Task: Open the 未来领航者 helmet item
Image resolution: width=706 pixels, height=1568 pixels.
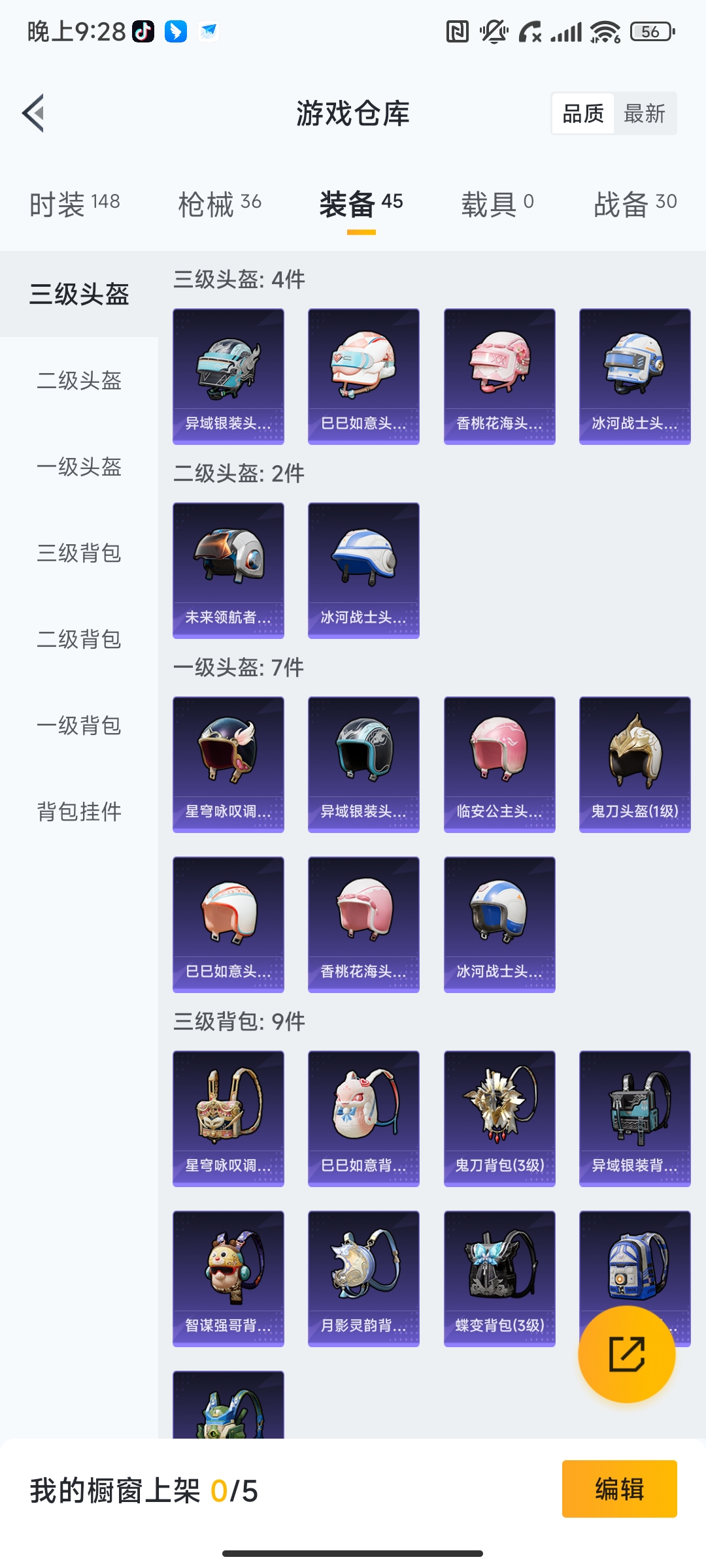Action: tap(228, 570)
